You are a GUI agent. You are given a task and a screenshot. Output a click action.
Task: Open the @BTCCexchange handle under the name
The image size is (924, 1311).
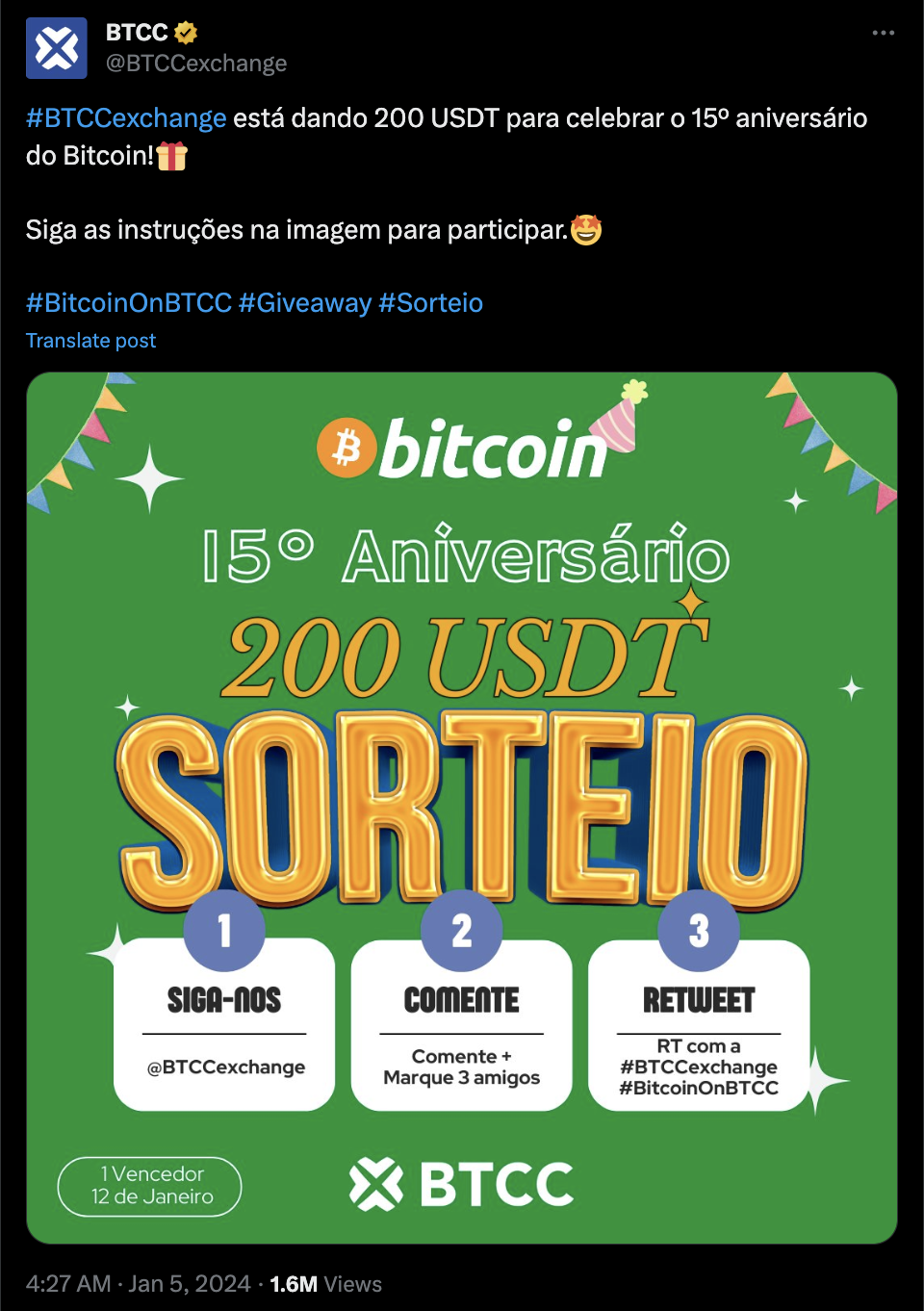point(196,64)
